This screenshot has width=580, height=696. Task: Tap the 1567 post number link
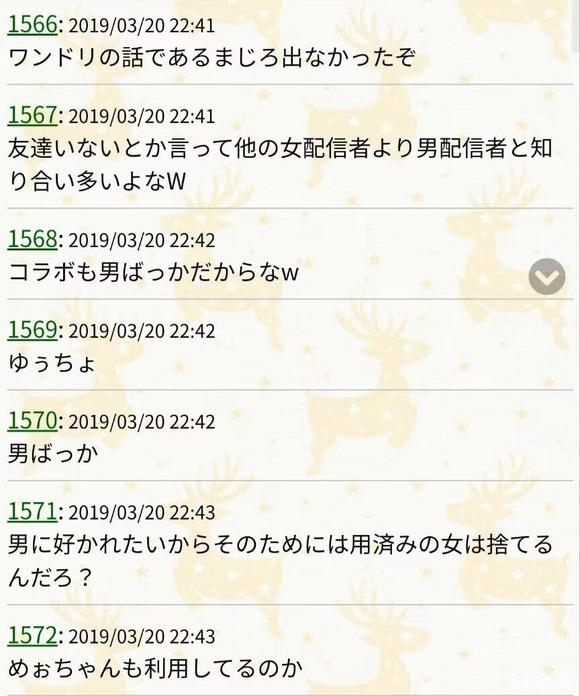[x=33, y=116]
